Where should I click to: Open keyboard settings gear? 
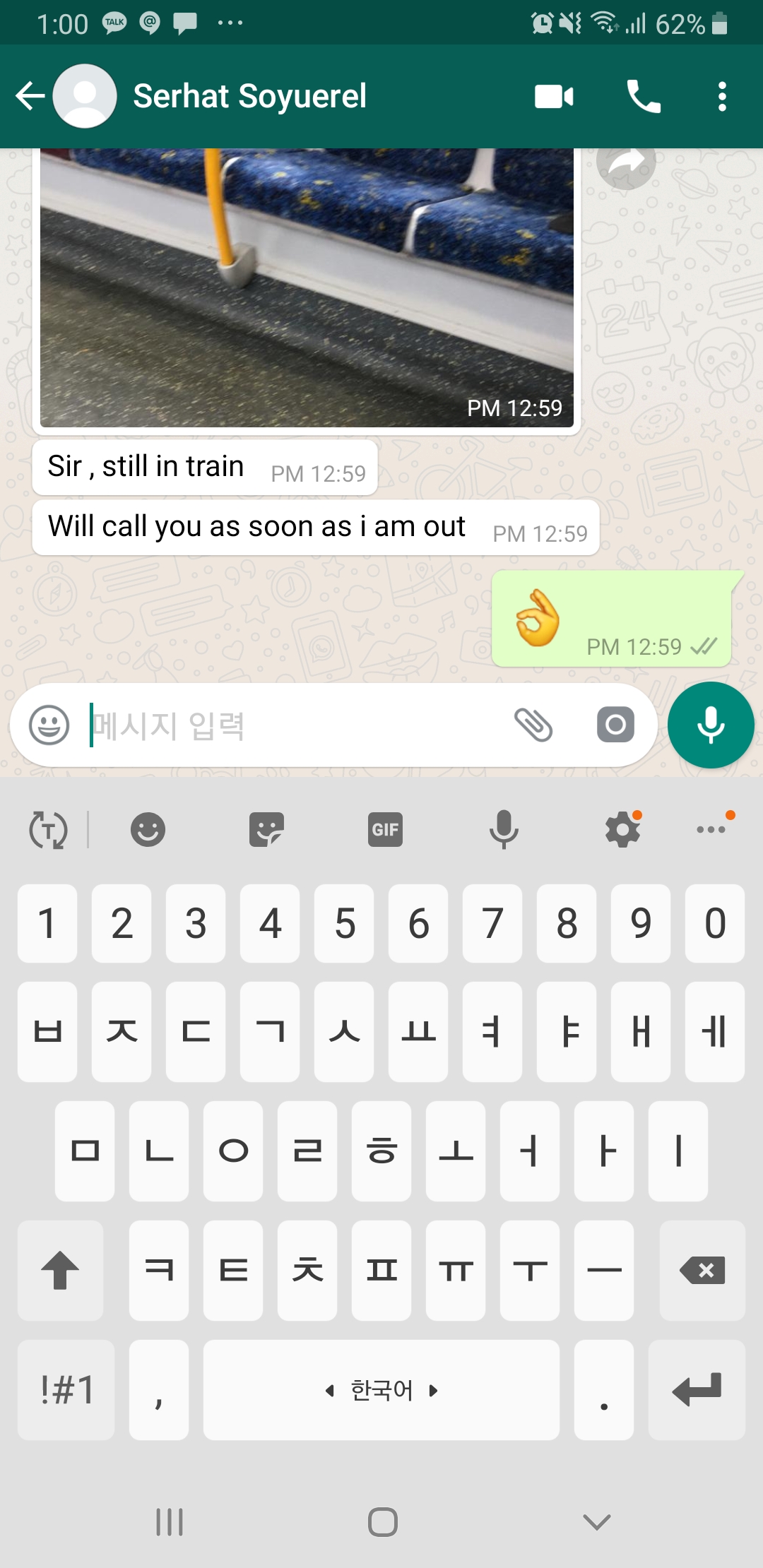622,830
